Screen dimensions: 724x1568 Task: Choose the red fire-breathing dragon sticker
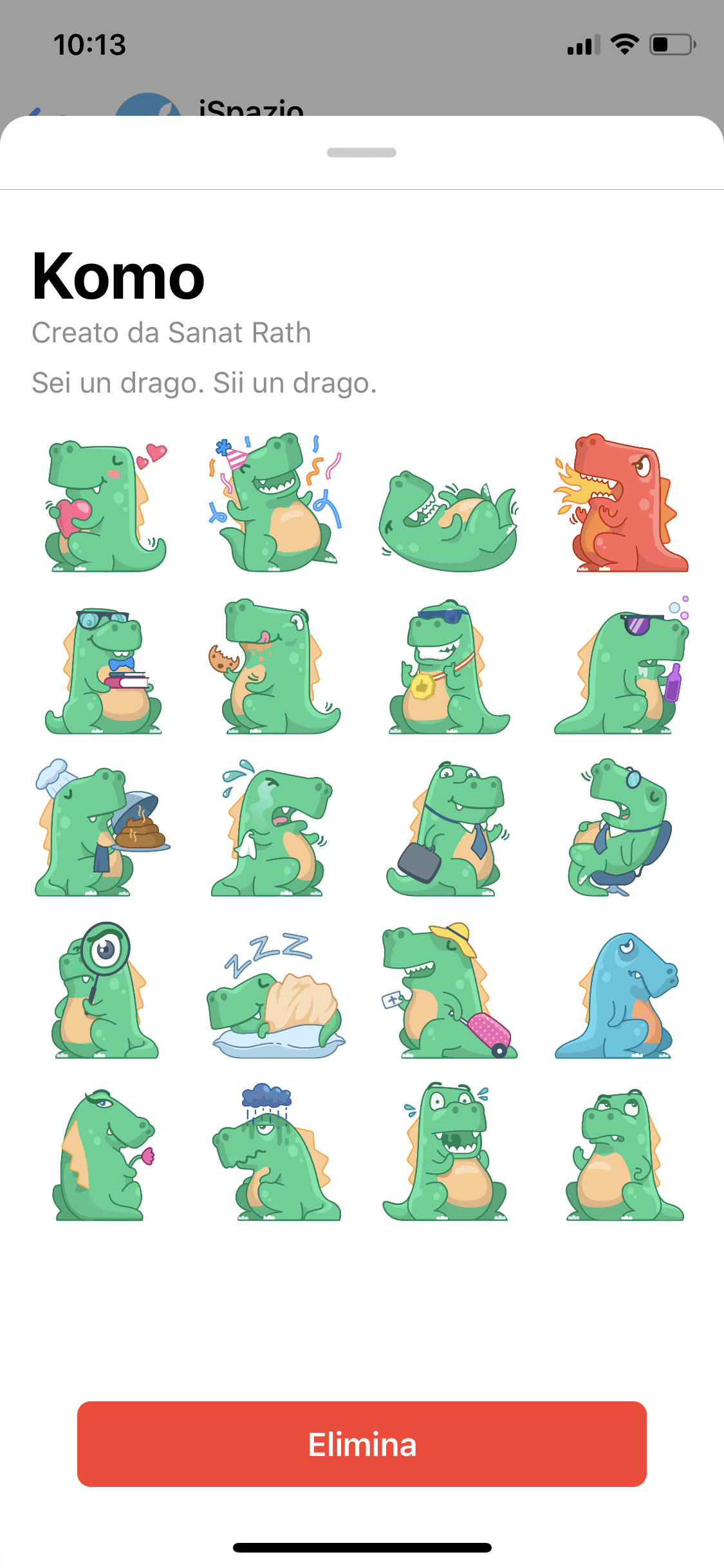pos(621,503)
